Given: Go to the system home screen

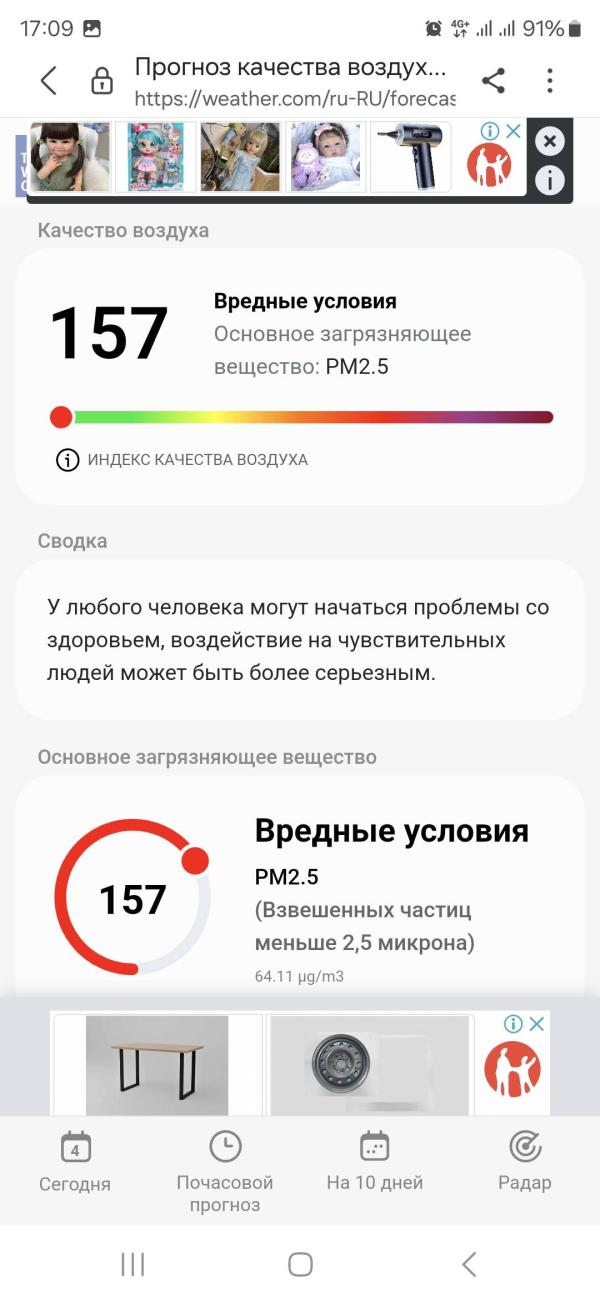Looking at the screenshot, I should coord(300,1264).
